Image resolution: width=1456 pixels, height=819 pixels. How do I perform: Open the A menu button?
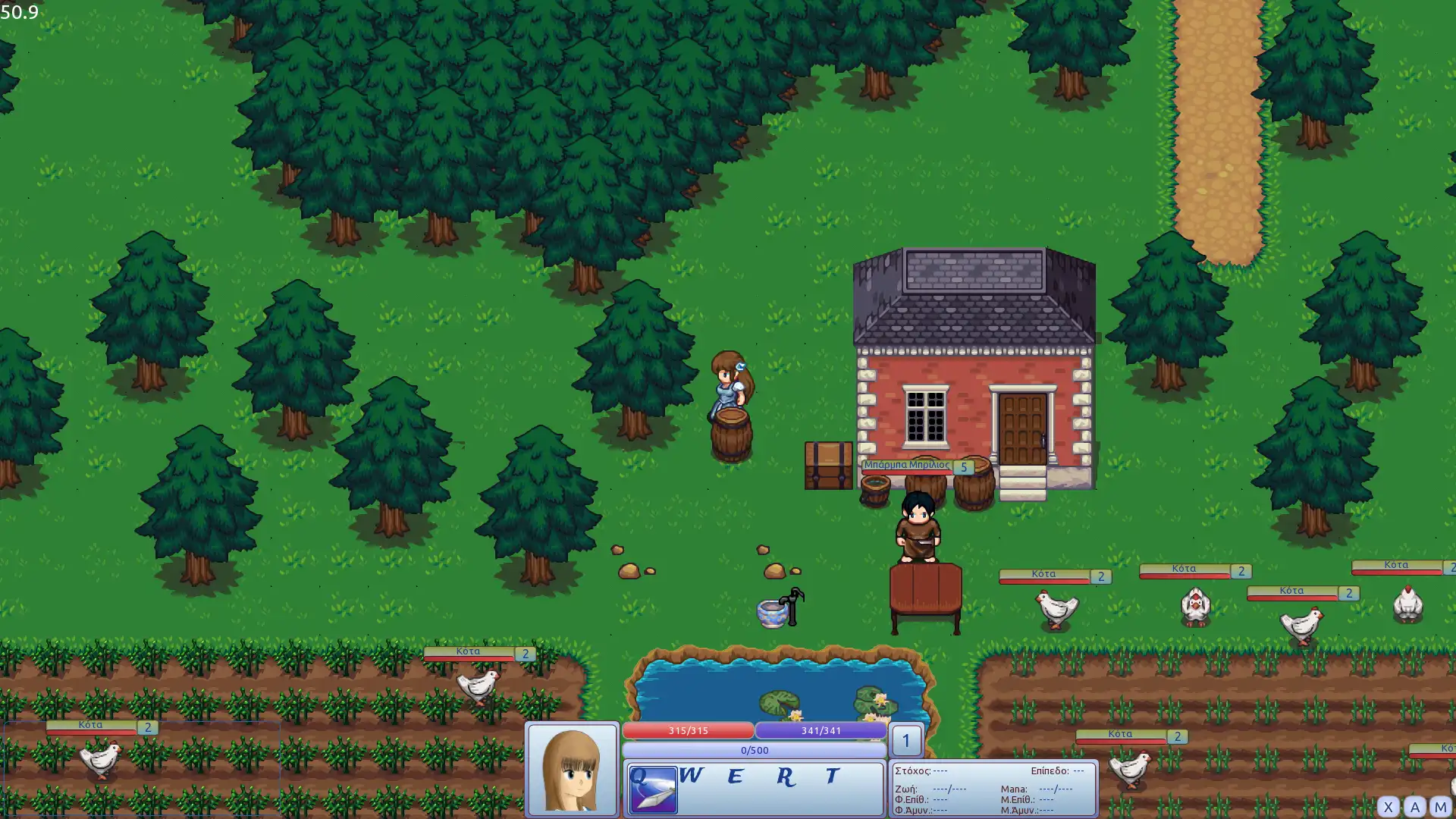tap(1414, 807)
